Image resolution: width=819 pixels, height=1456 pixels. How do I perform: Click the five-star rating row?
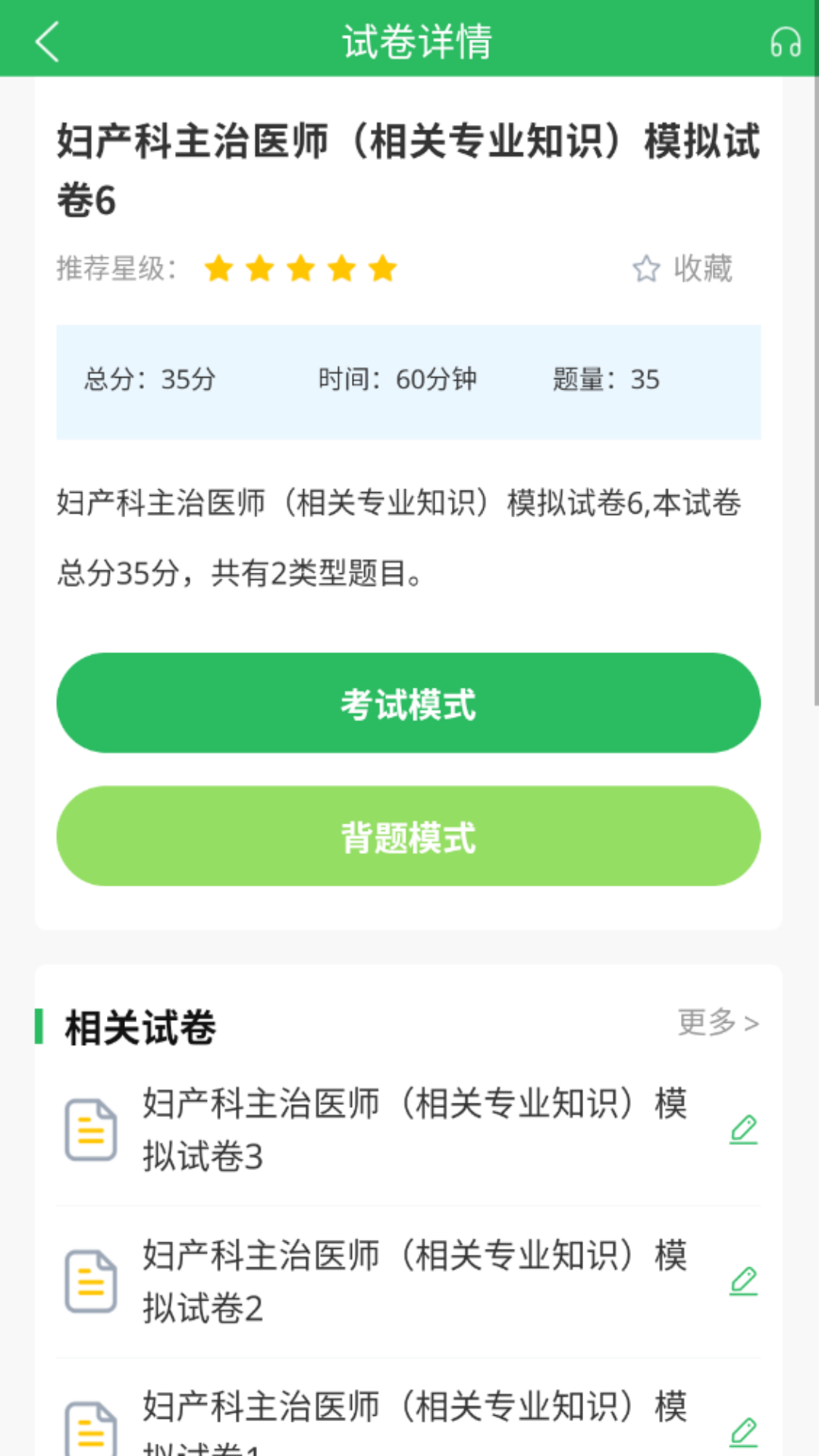click(x=302, y=269)
